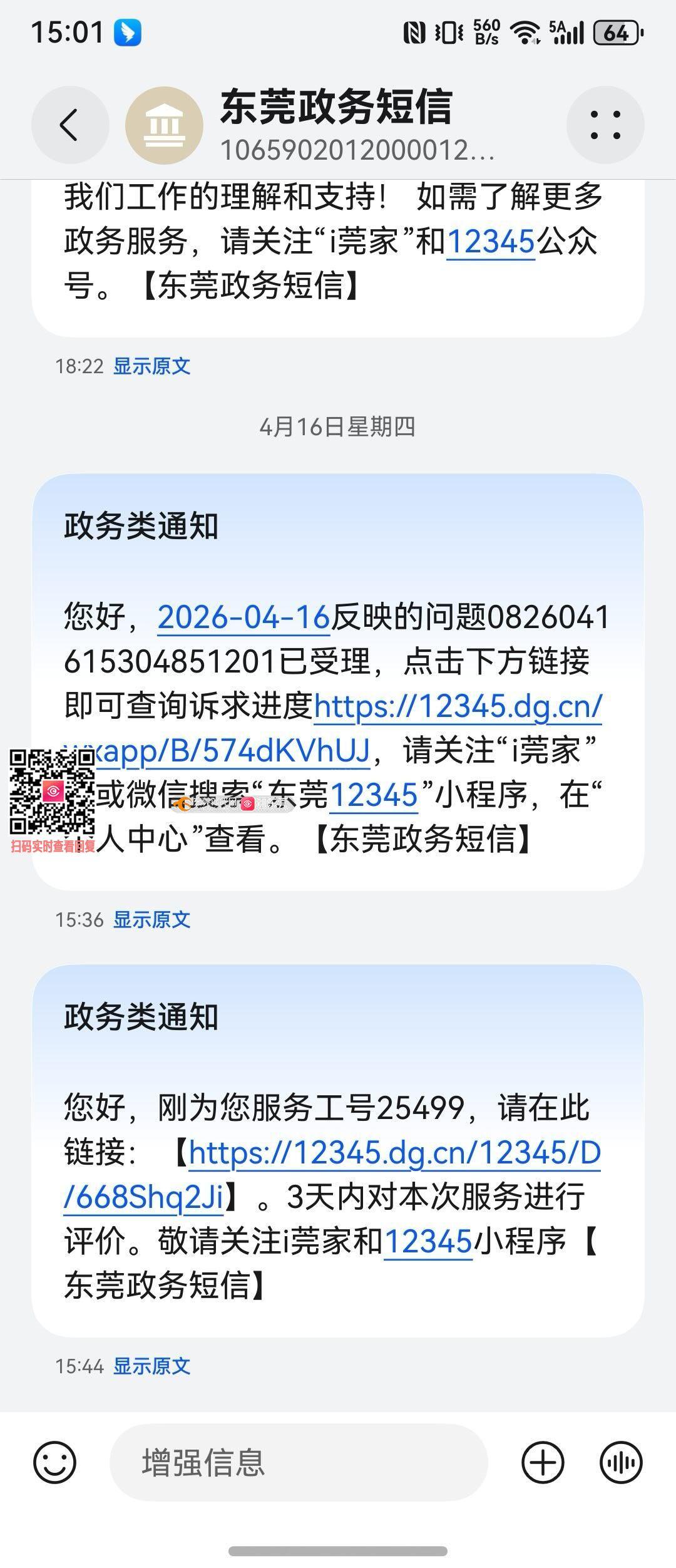Start voice input with the waveform icon
676x1568 pixels.
tap(621, 1462)
